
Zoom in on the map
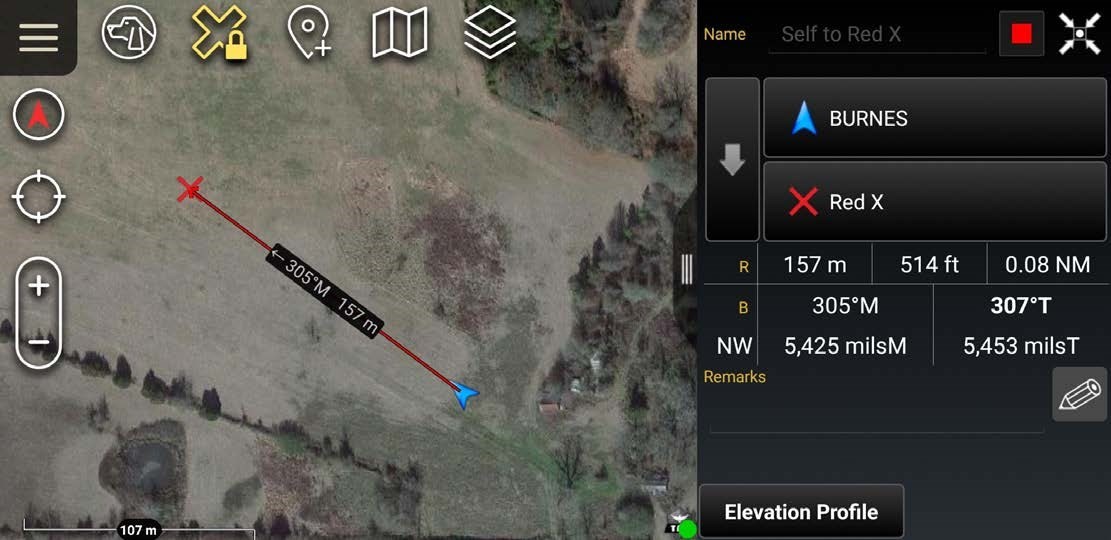(x=38, y=287)
